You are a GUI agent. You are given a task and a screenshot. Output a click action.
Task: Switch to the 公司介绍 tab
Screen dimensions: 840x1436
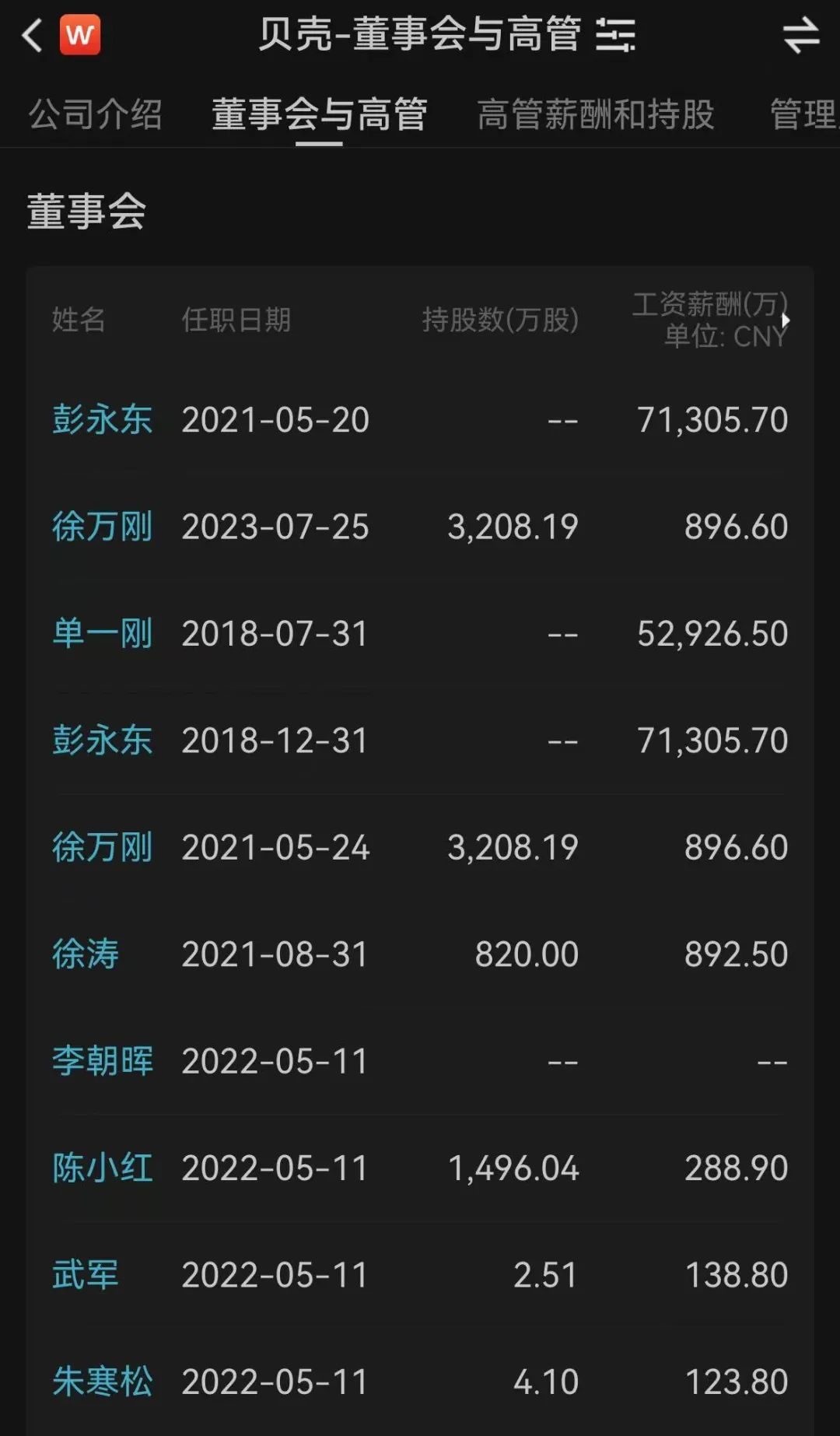click(x=95, y=114)
